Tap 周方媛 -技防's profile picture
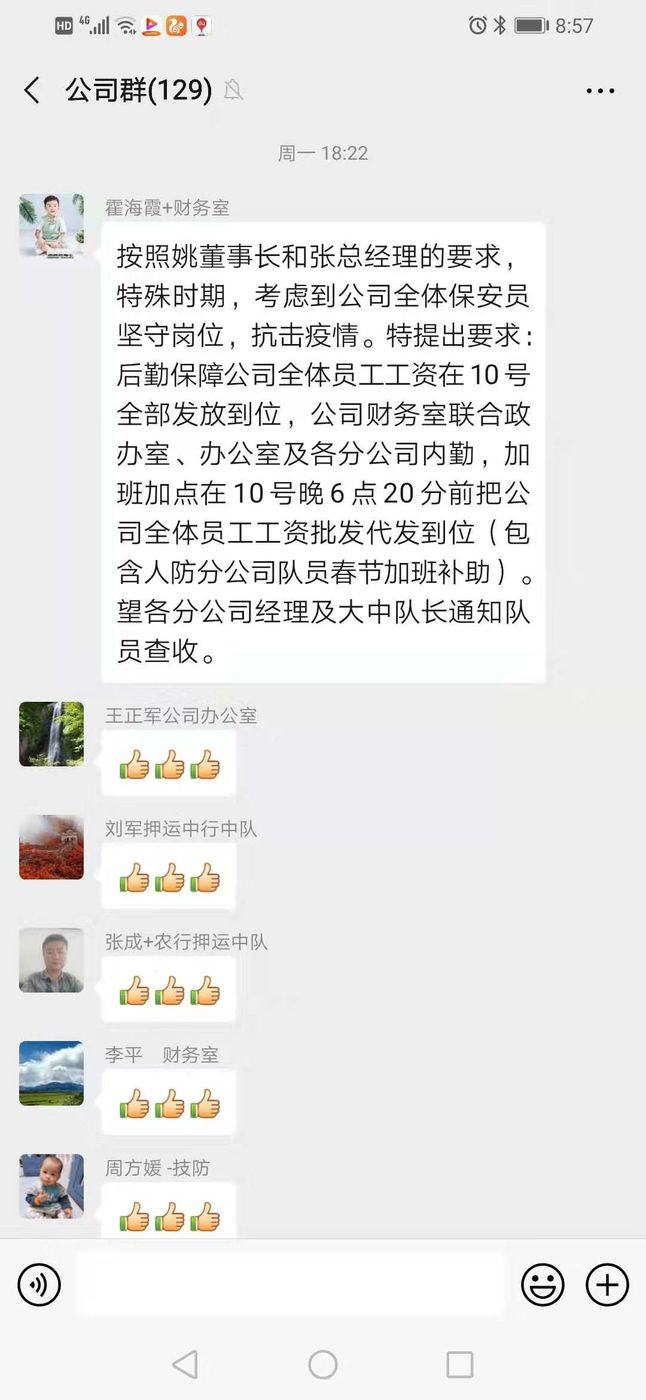This screenshot has width=646, height=1400. 52,1186
